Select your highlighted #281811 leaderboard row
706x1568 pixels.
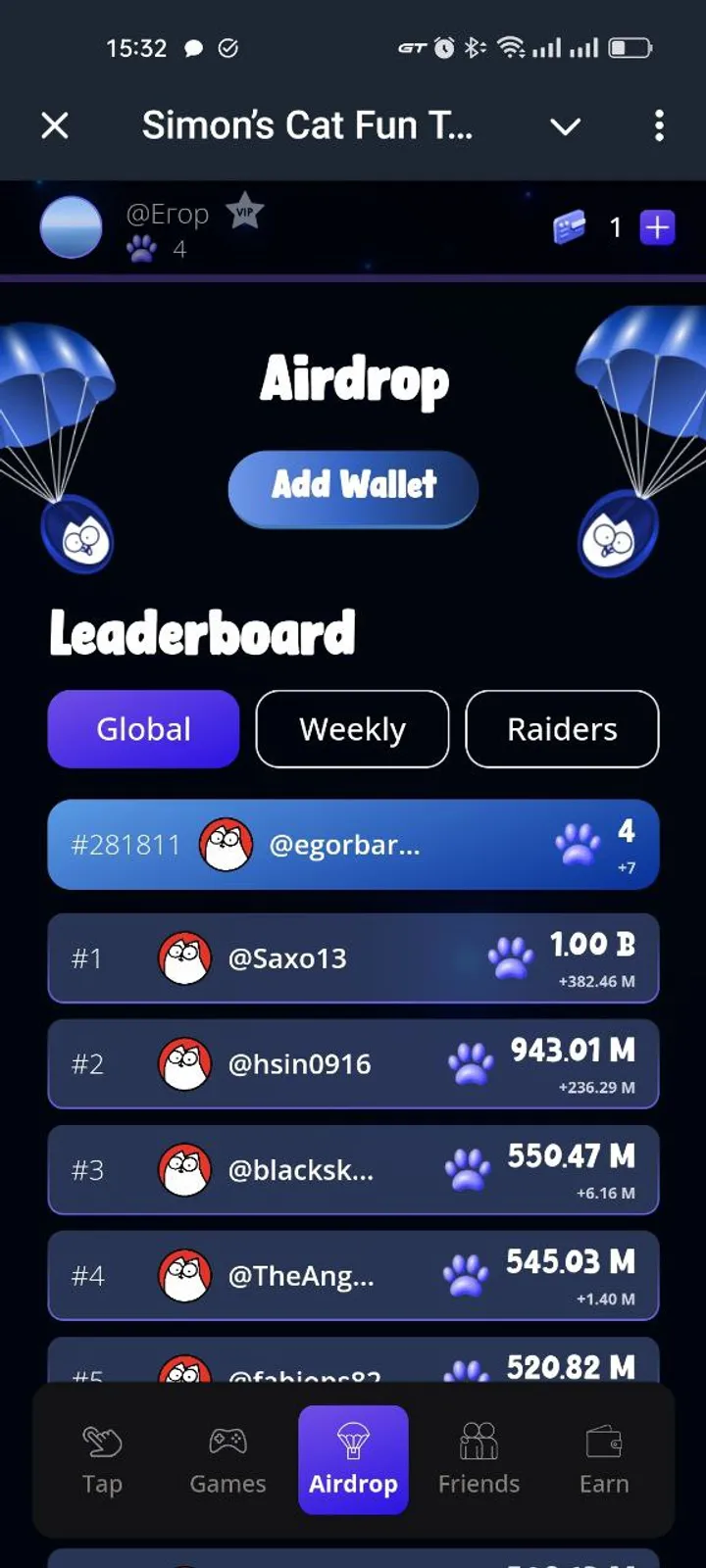pos(353,845)
